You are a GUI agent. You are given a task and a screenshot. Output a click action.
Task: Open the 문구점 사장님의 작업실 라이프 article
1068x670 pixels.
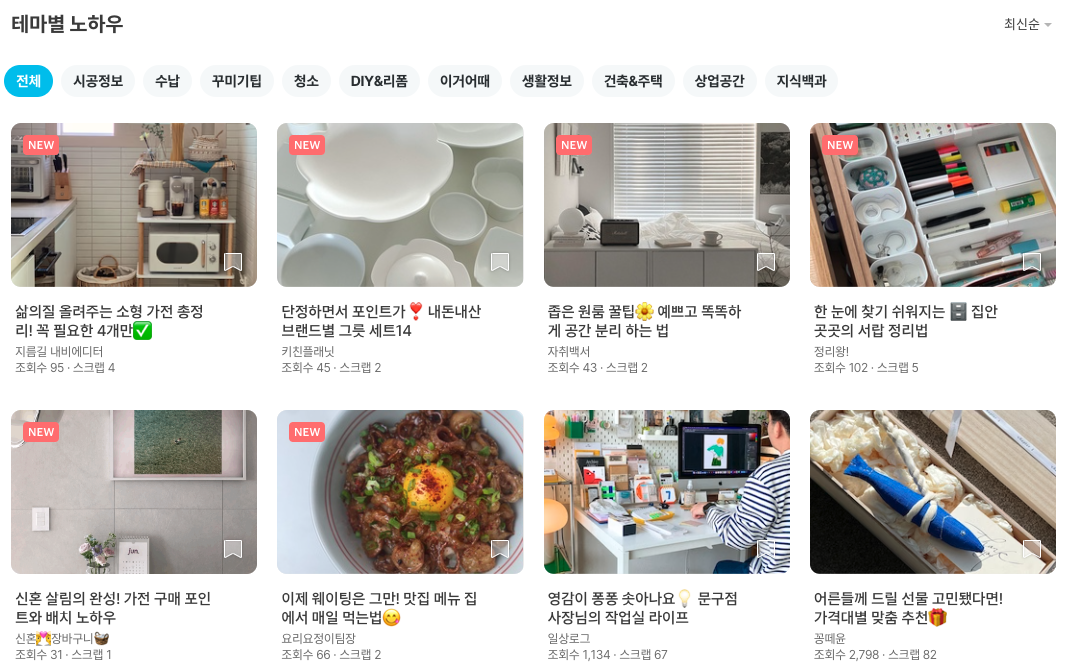pyautogui.click(x=666, y=491)
